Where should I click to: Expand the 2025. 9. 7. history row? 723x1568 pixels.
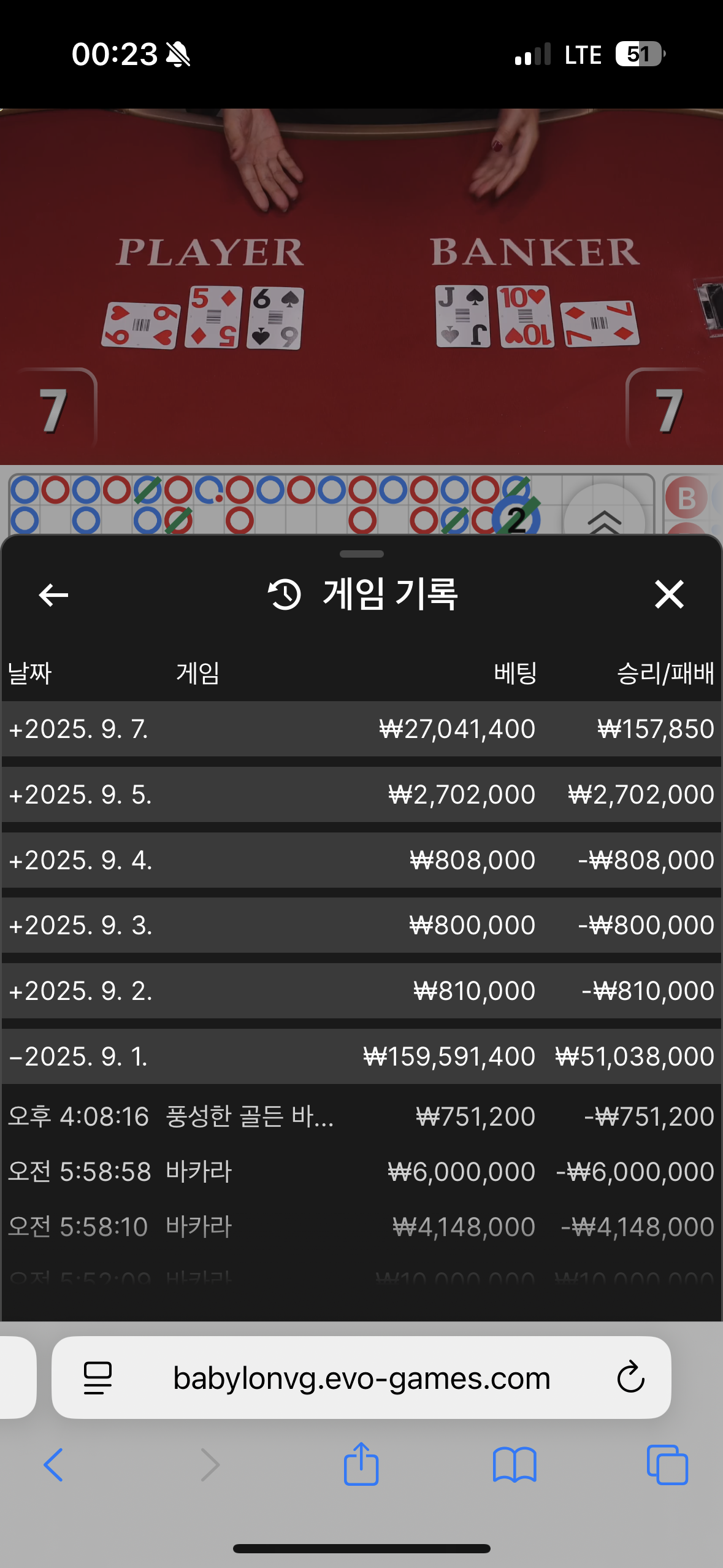[x=78, y=729]
